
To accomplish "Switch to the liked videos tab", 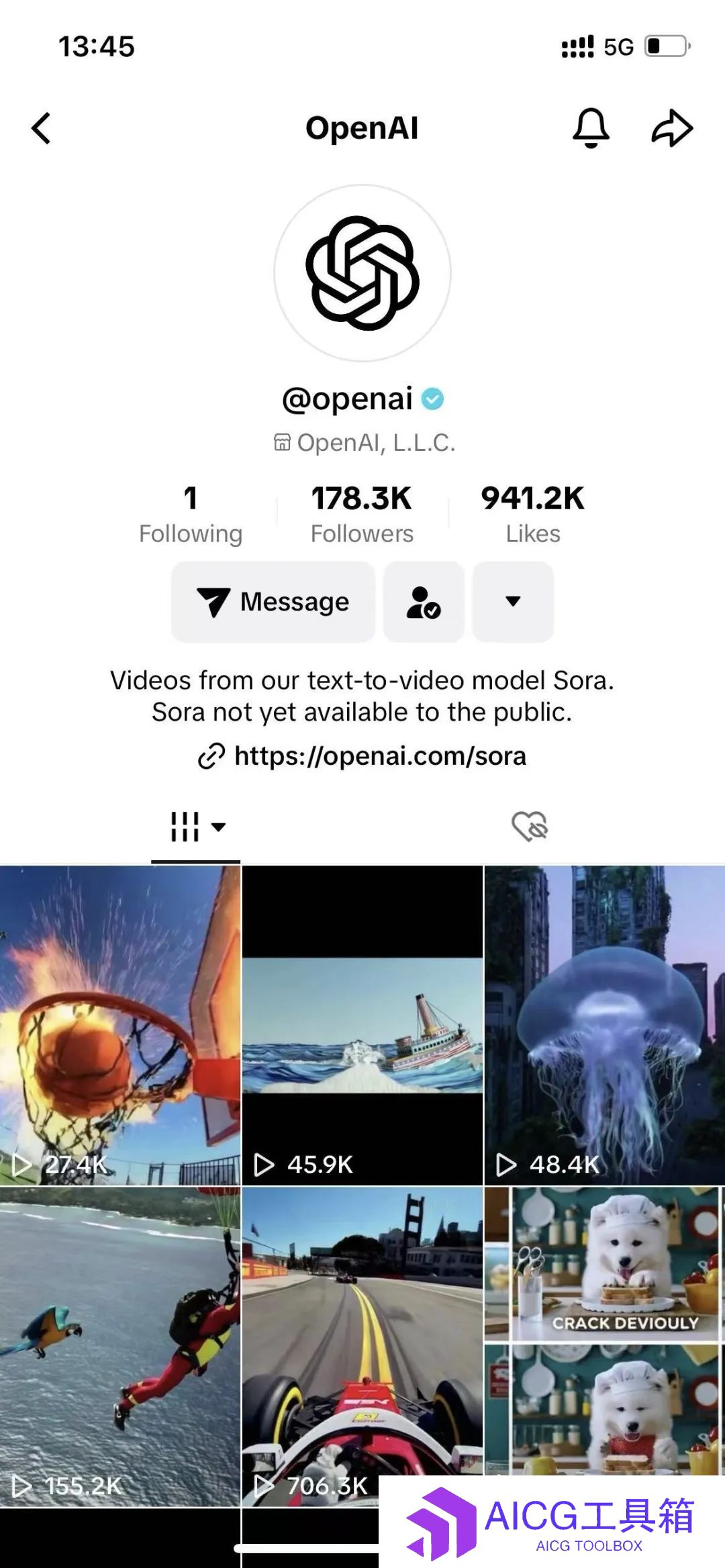I will coord(530,827).
